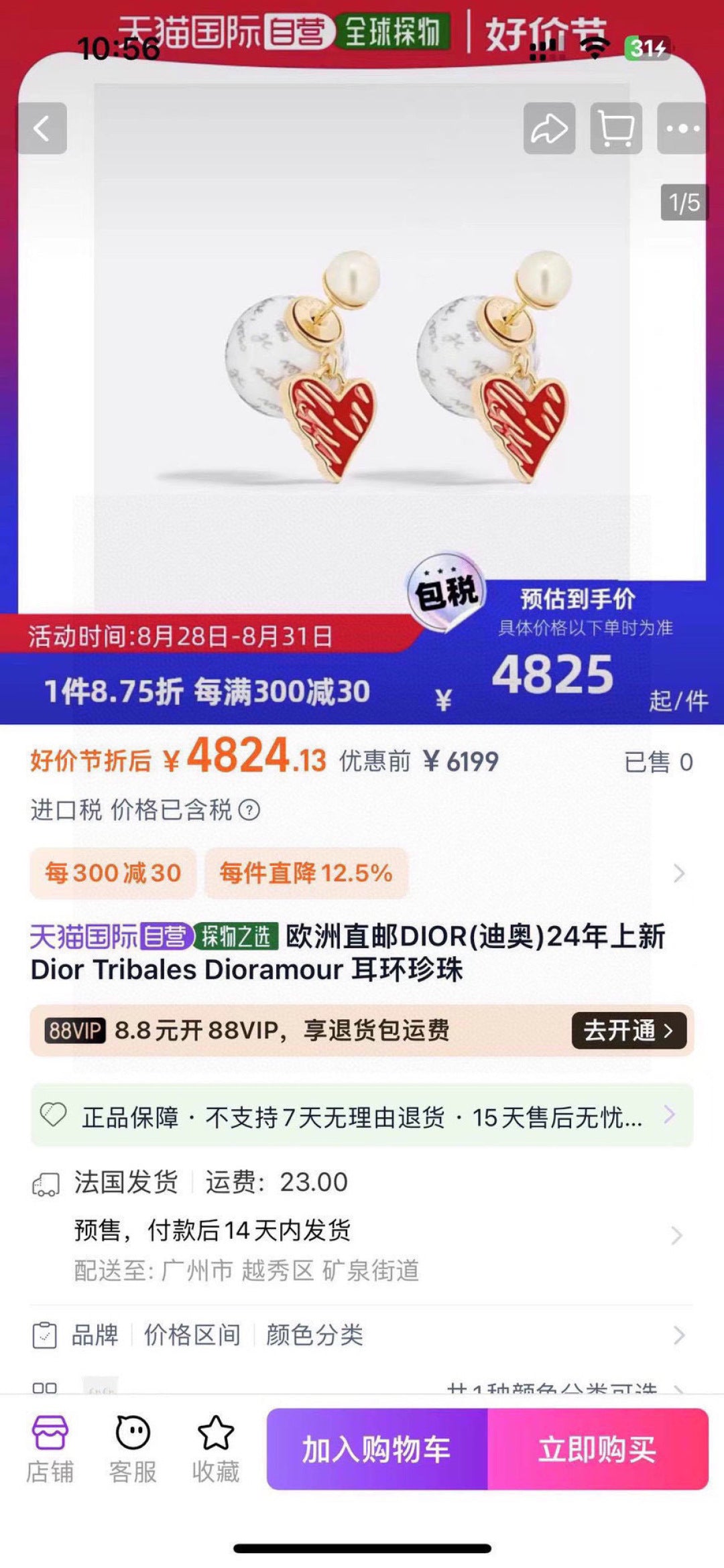The height and width of the screenshot is (1568, 724).
Task: Tap 去开通 to activate 88VIP
Action: click(x=628, y=1031)
